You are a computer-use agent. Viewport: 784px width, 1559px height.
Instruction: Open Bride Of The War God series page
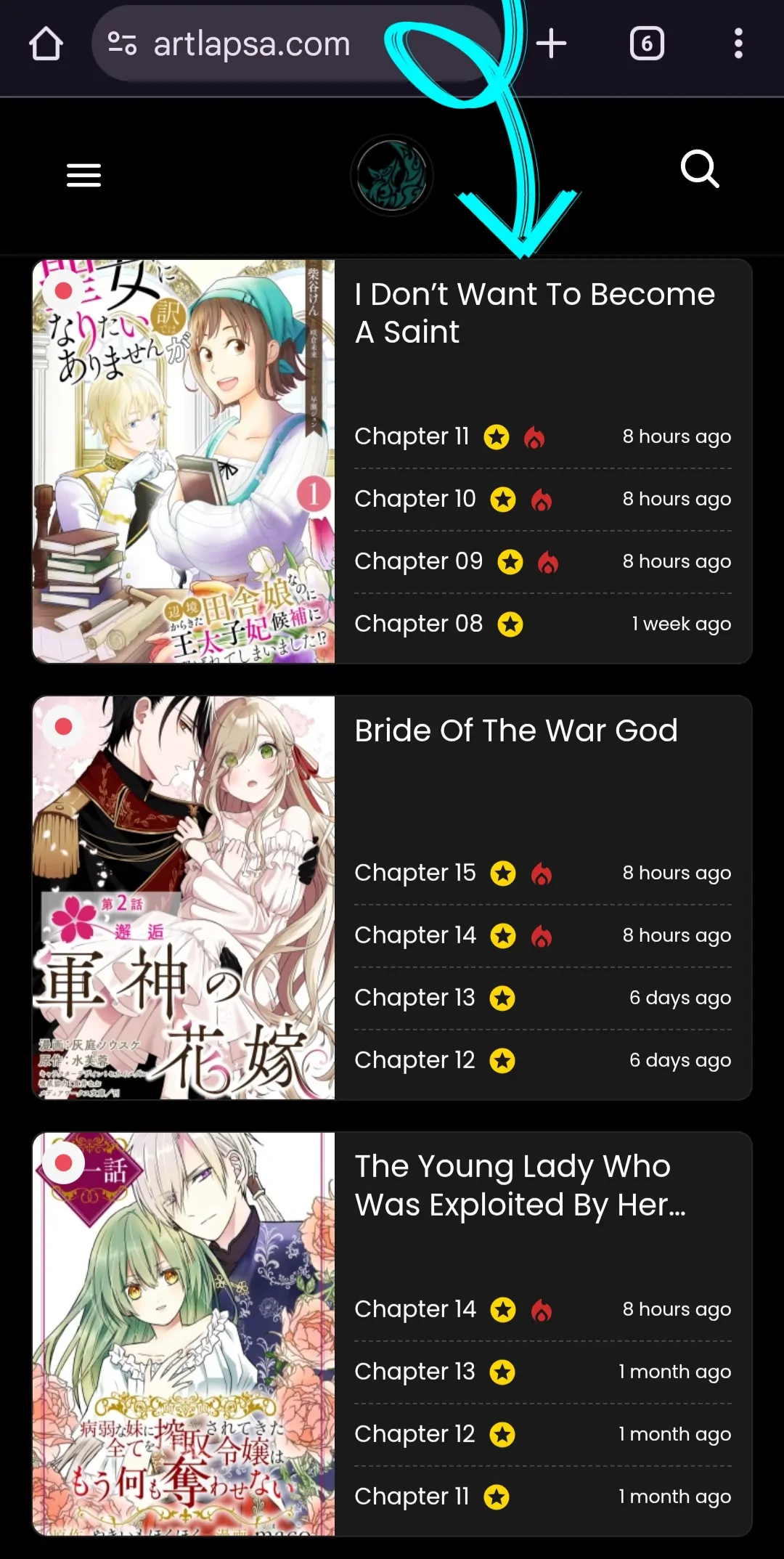[516, 730]
